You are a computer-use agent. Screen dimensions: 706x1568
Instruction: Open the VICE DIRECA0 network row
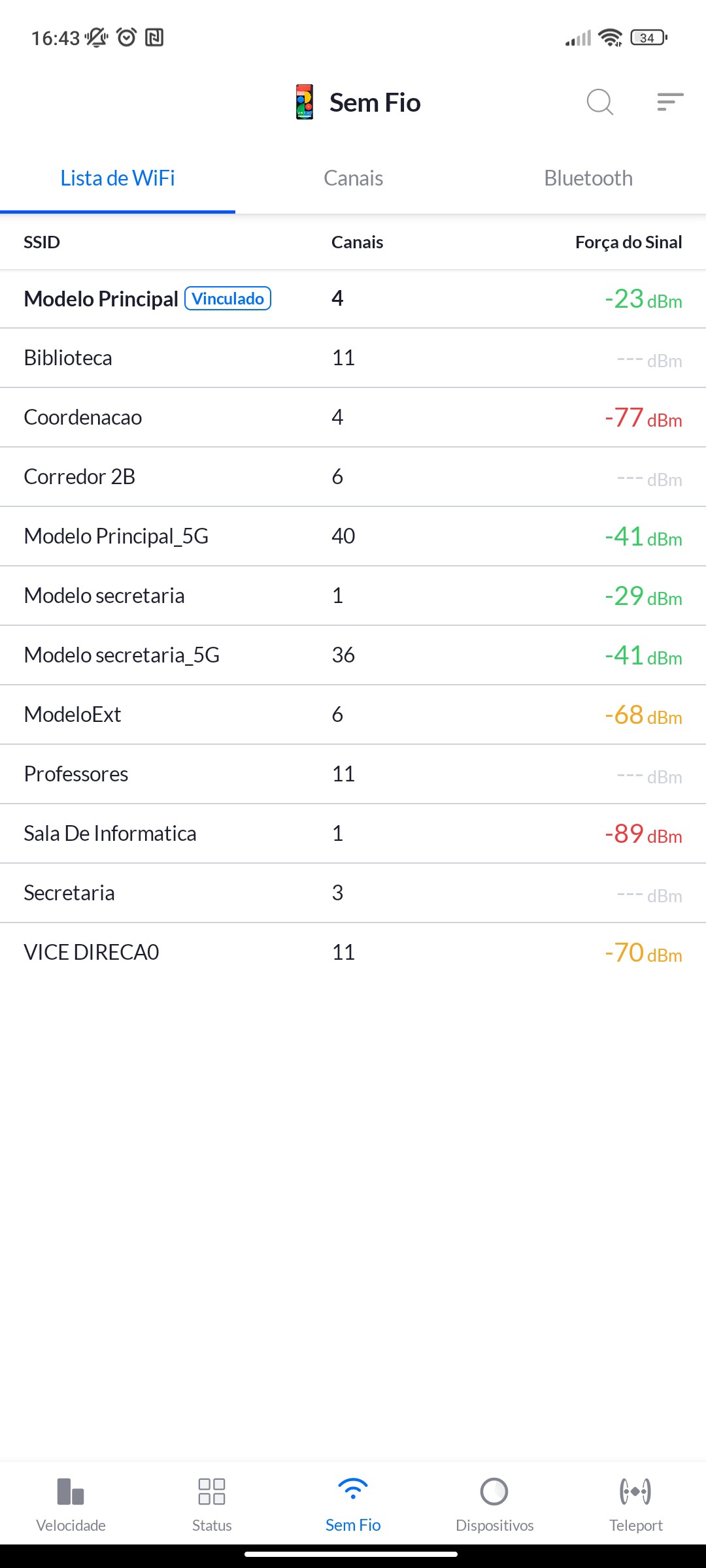click(x=353, y=953)
